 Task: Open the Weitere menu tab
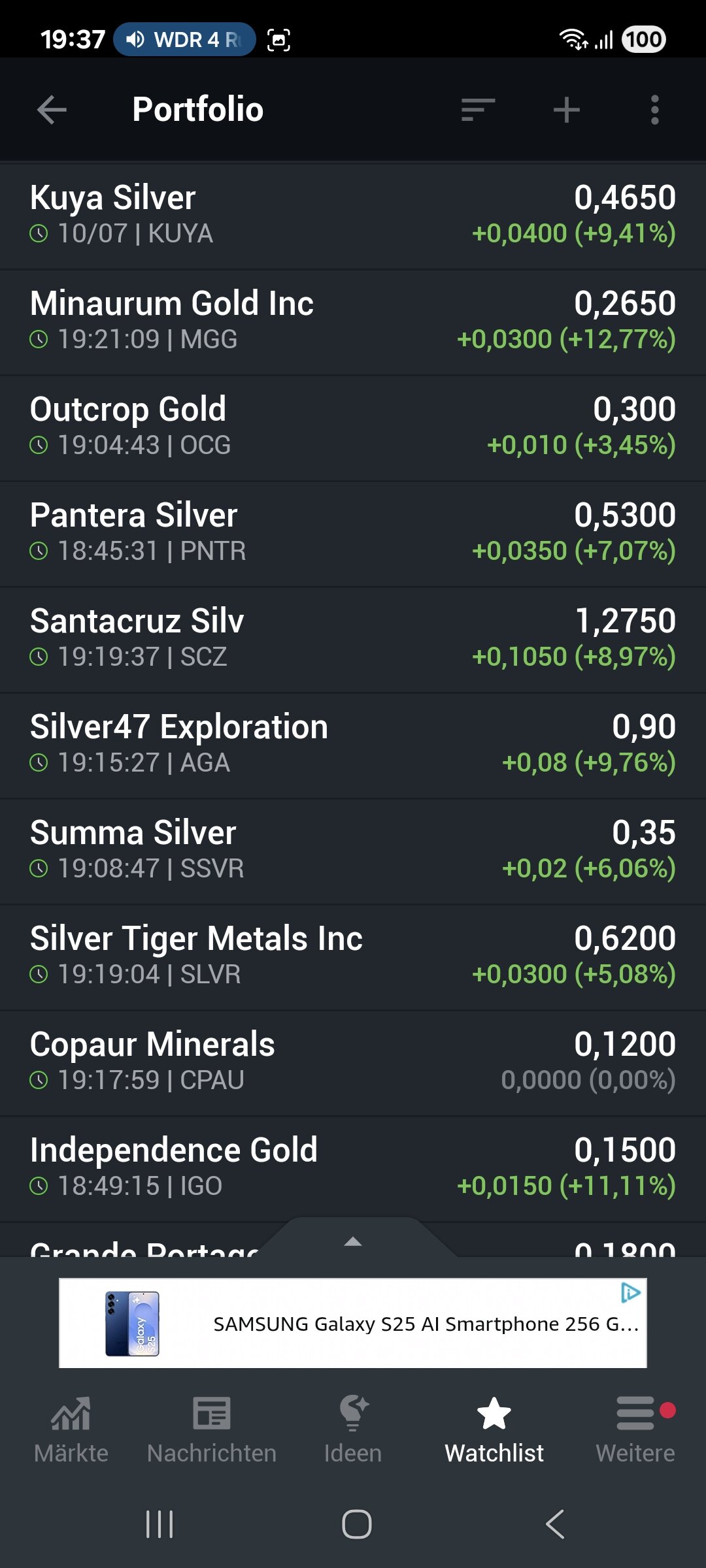click(635, 1429)
